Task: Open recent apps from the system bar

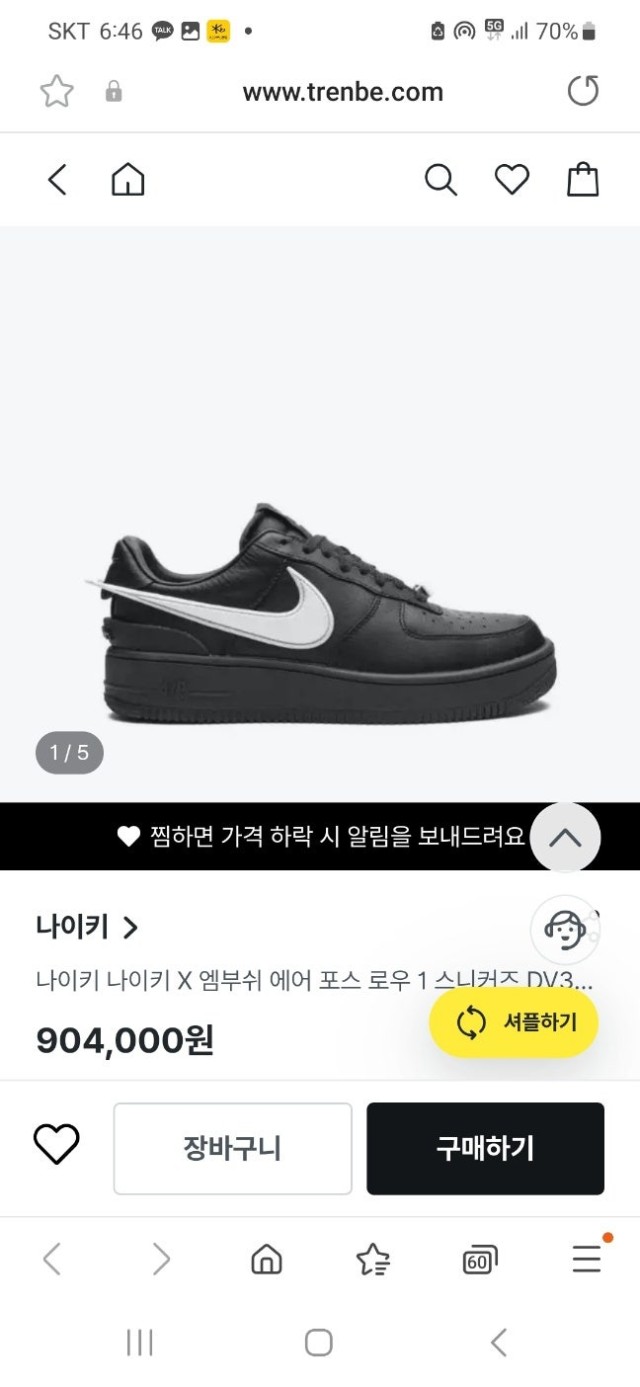Action: pyautogui.click(x=140, y=1342)
